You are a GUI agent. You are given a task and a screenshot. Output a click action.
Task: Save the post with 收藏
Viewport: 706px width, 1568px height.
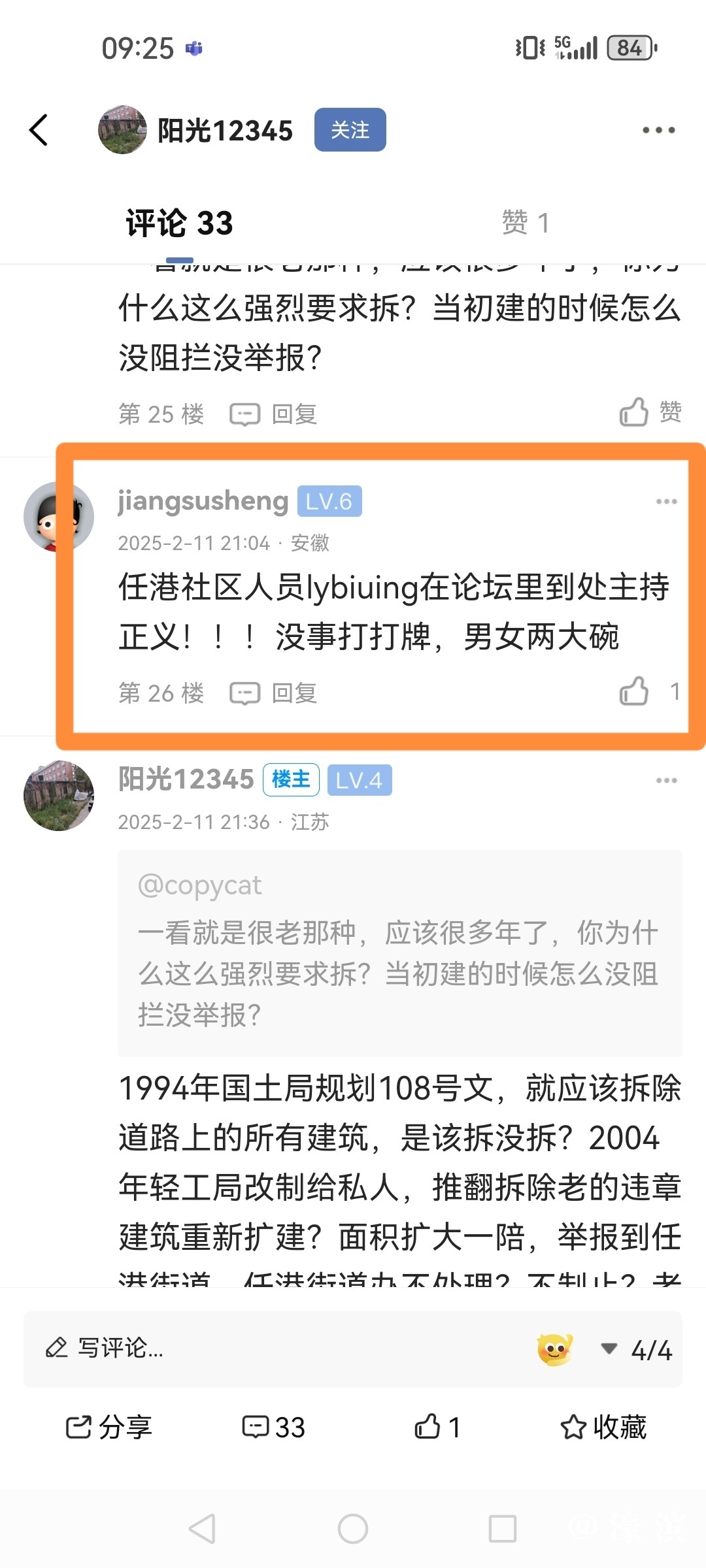pos(603,1428)
